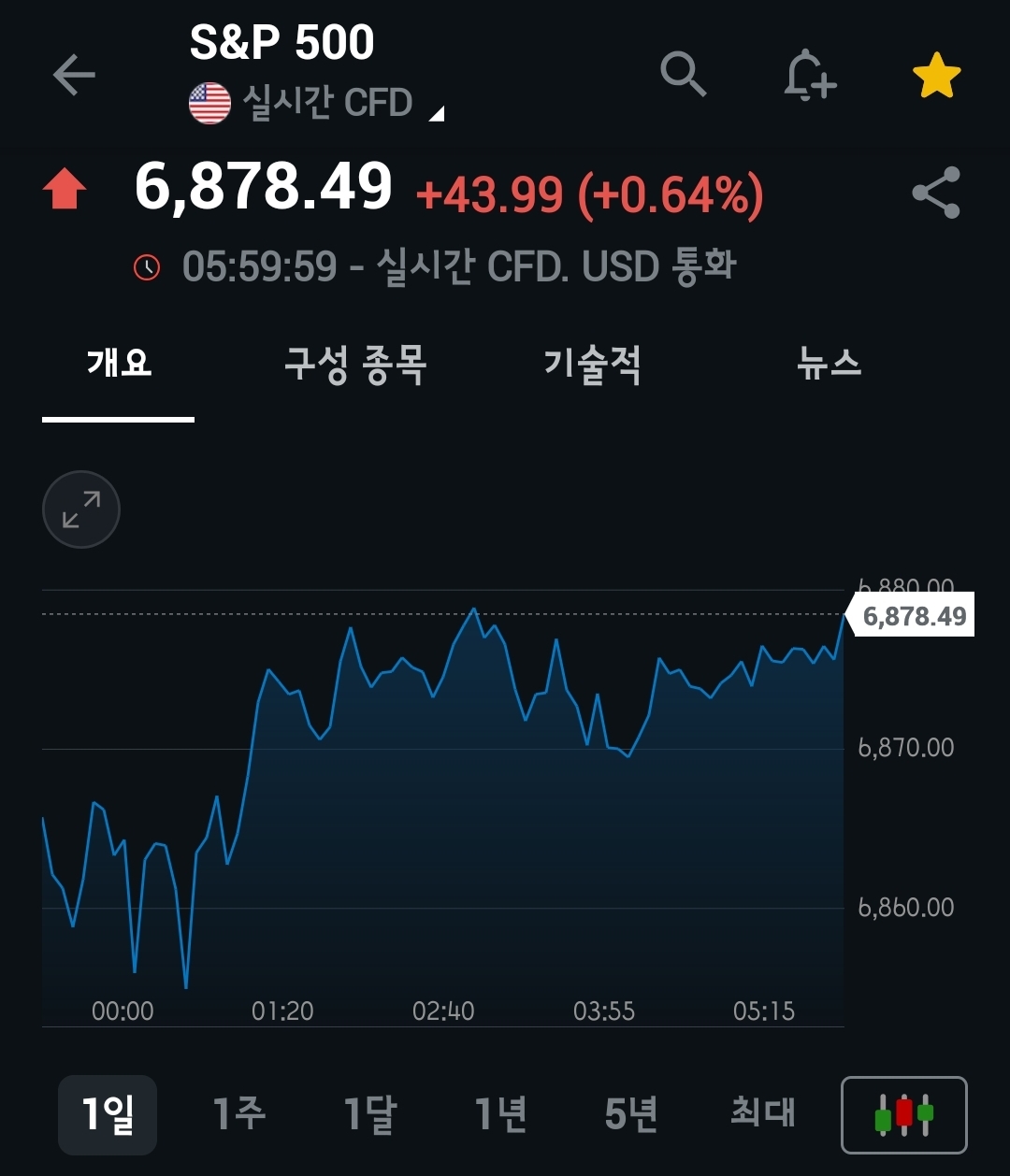This screenshot has height=1176, width=1010.
Task: Select the 개요 tab
Action: (119, 364)
